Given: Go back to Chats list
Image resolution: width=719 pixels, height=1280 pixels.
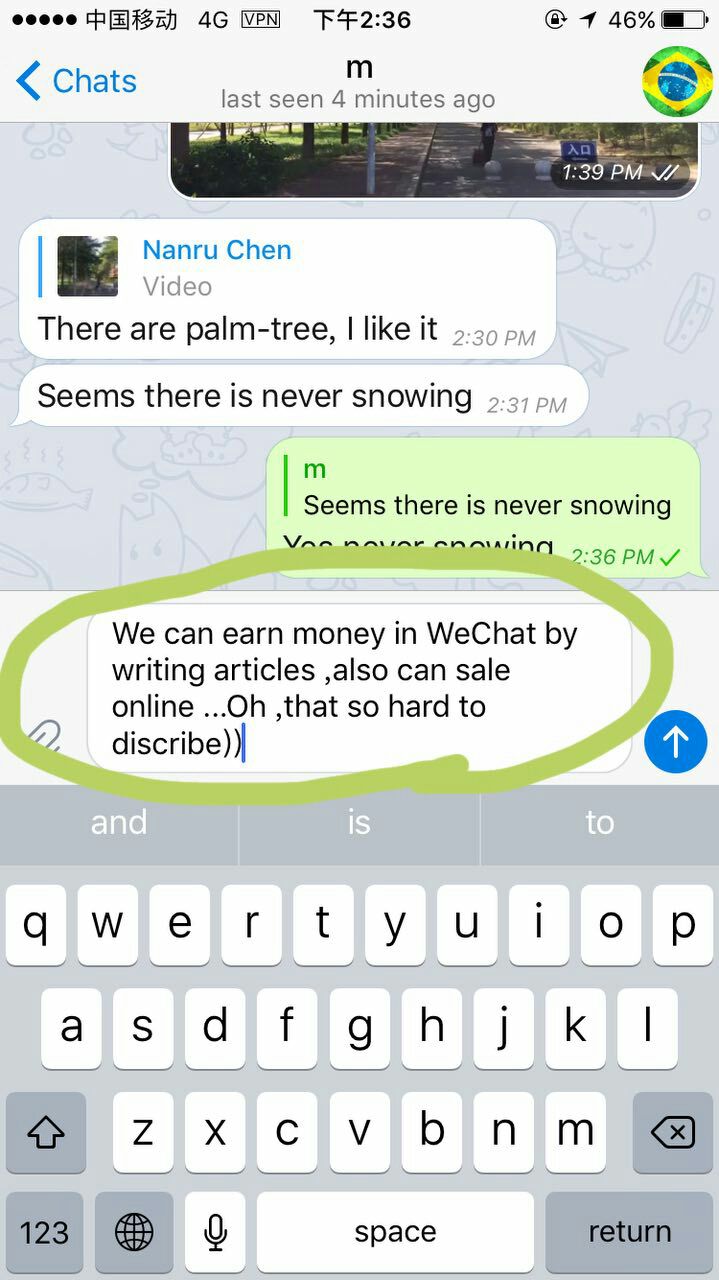Looking at the screenshot, I should (x=76, y=81).
